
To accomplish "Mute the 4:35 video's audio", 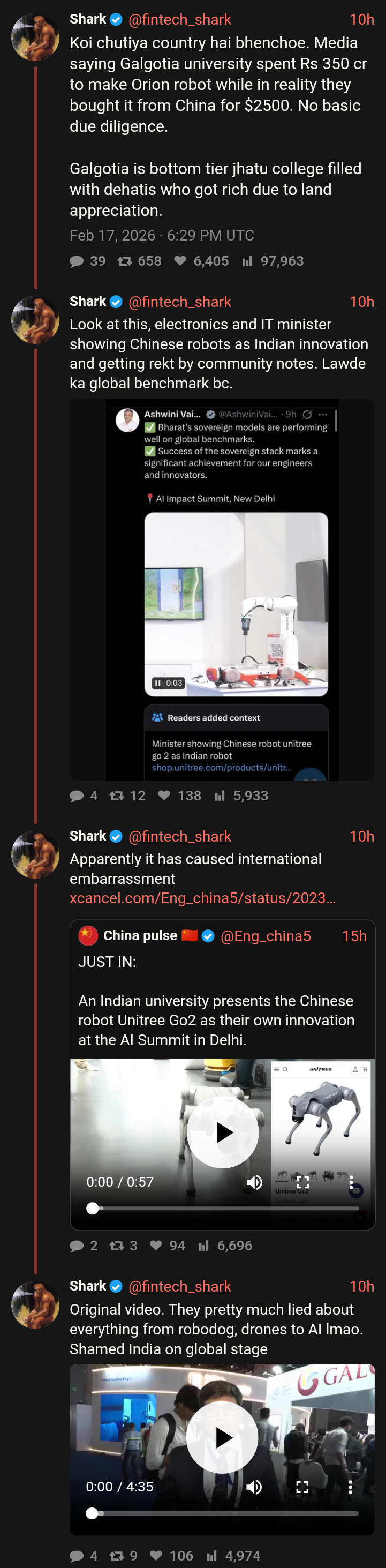I will tap(254, 1487).
